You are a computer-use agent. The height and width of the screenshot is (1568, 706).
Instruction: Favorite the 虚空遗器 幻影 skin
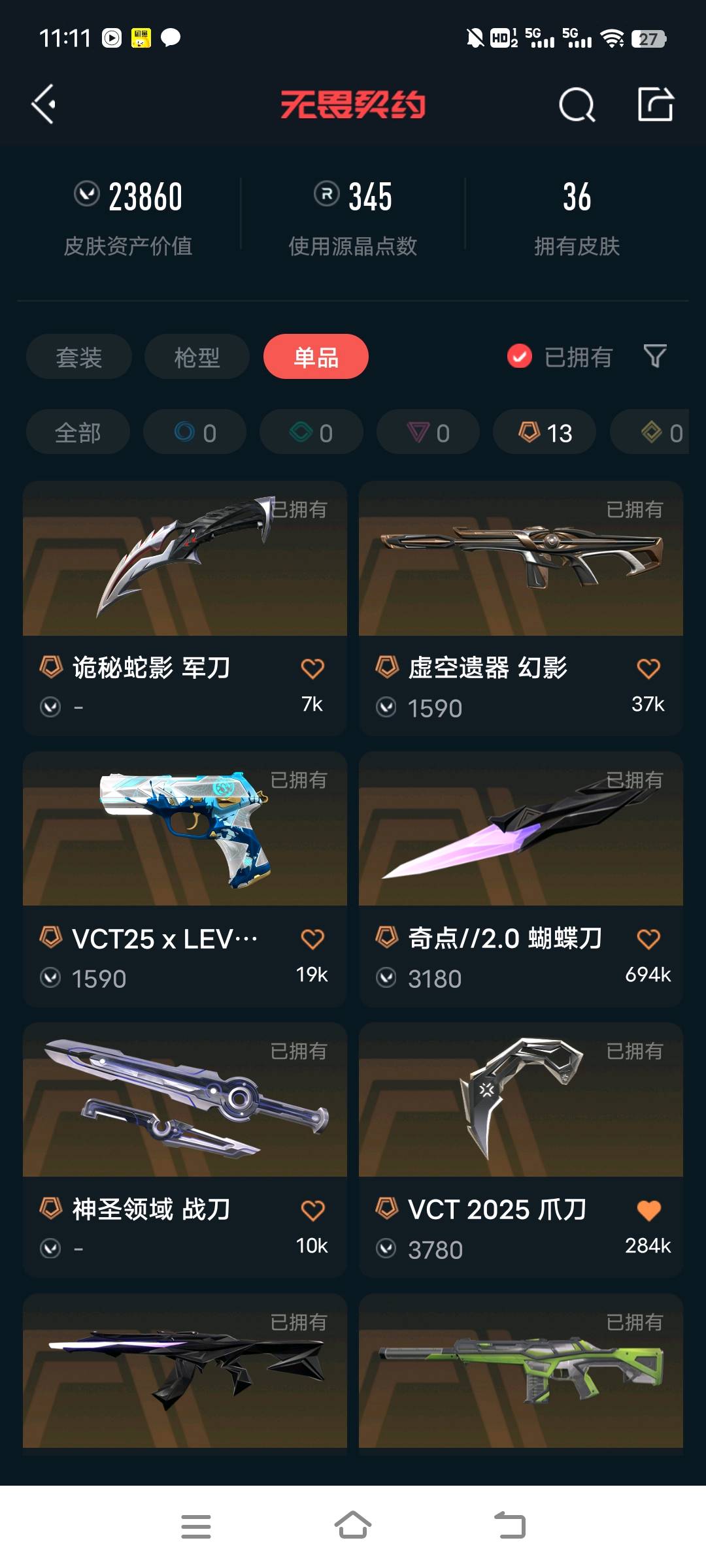point(648,668)
